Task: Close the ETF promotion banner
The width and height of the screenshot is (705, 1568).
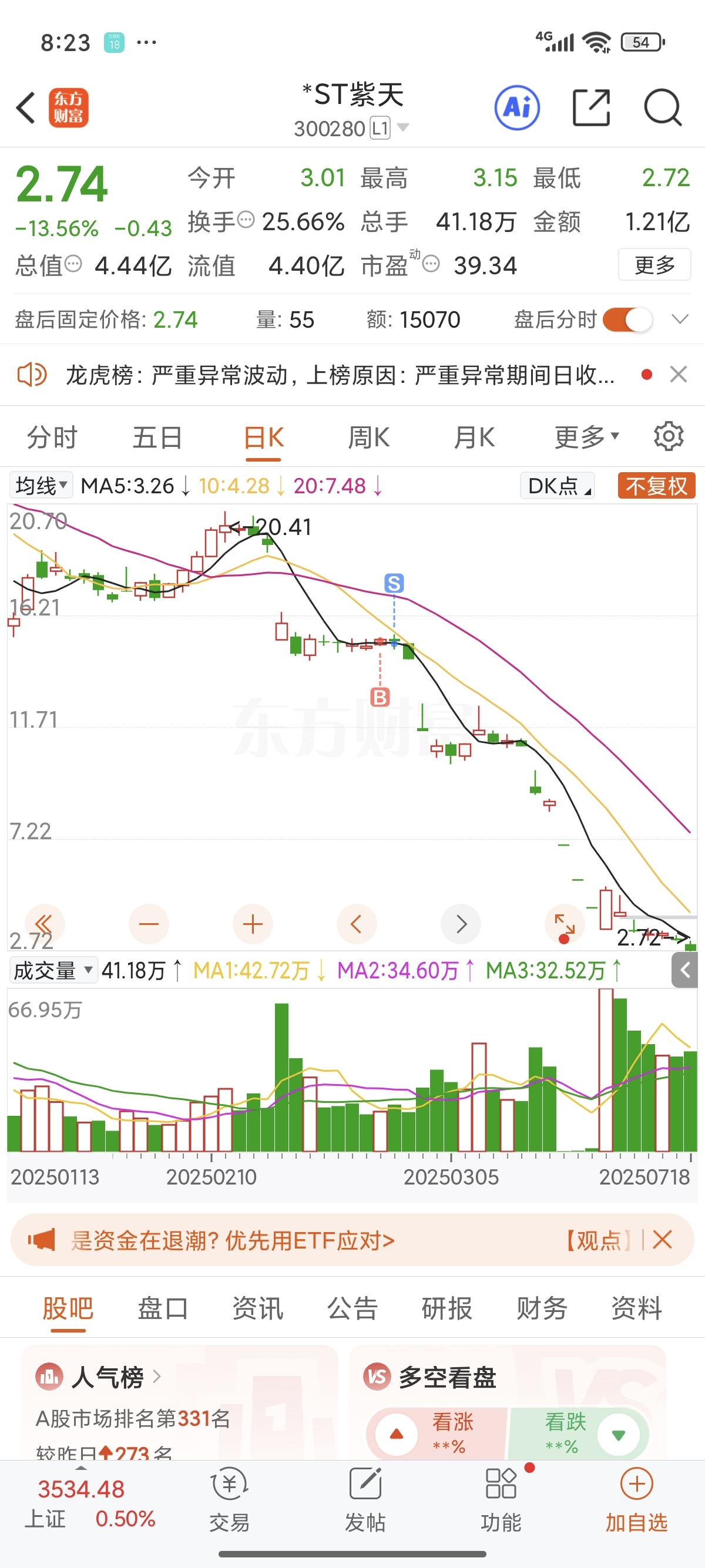Action: tap(662, 1239)
